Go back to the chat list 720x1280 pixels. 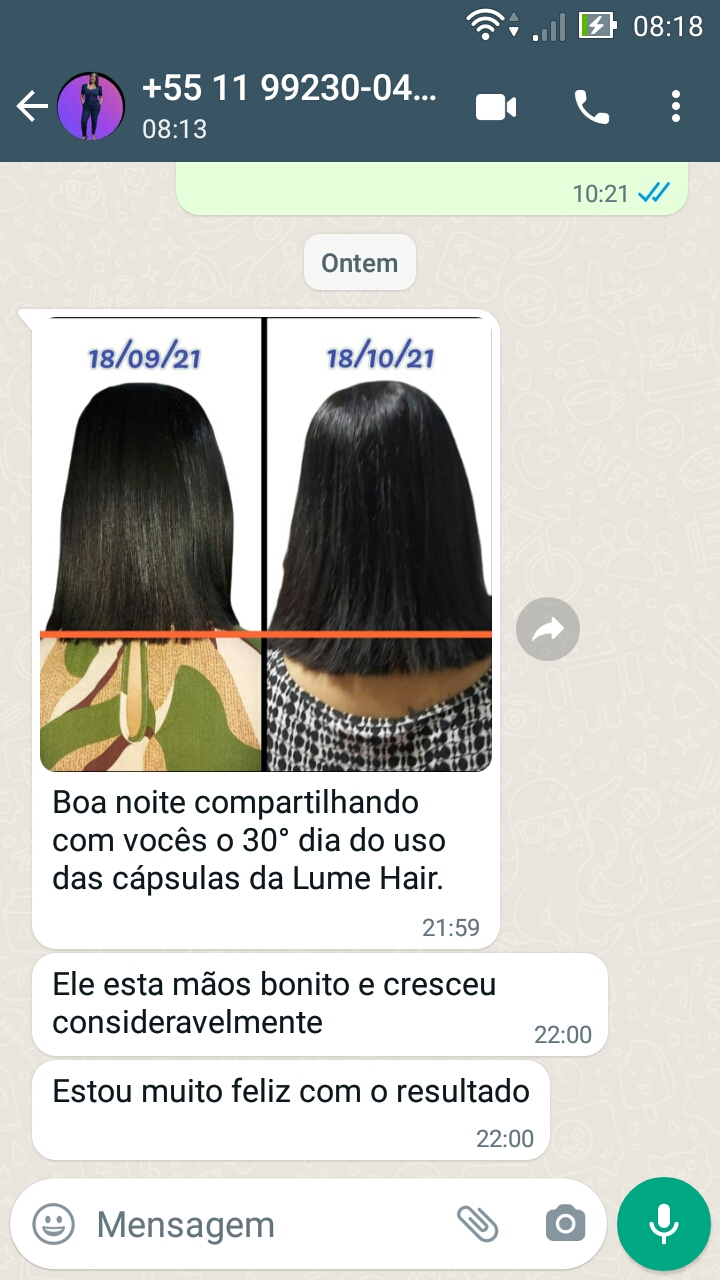coord(30,107)
